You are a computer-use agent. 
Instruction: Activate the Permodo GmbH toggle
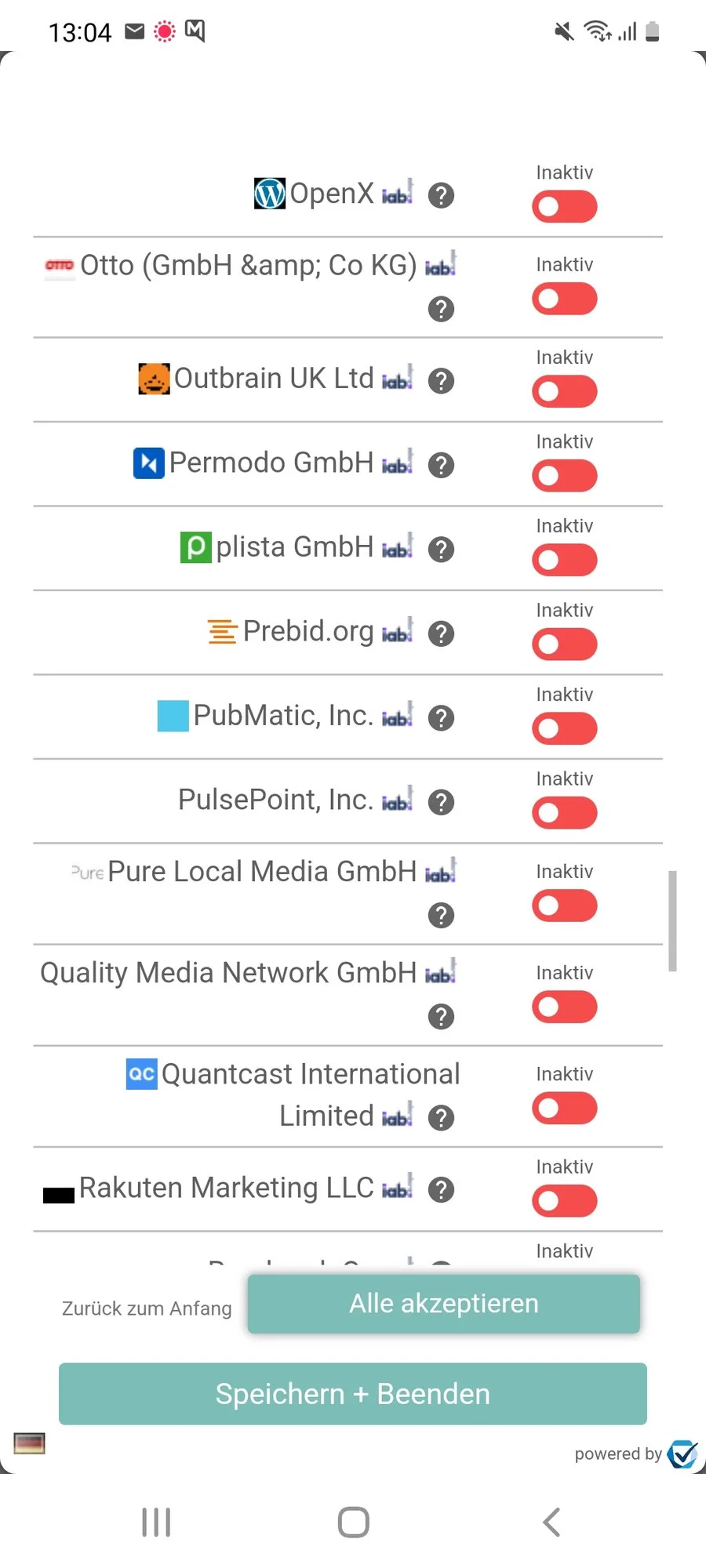pos(564,476)
